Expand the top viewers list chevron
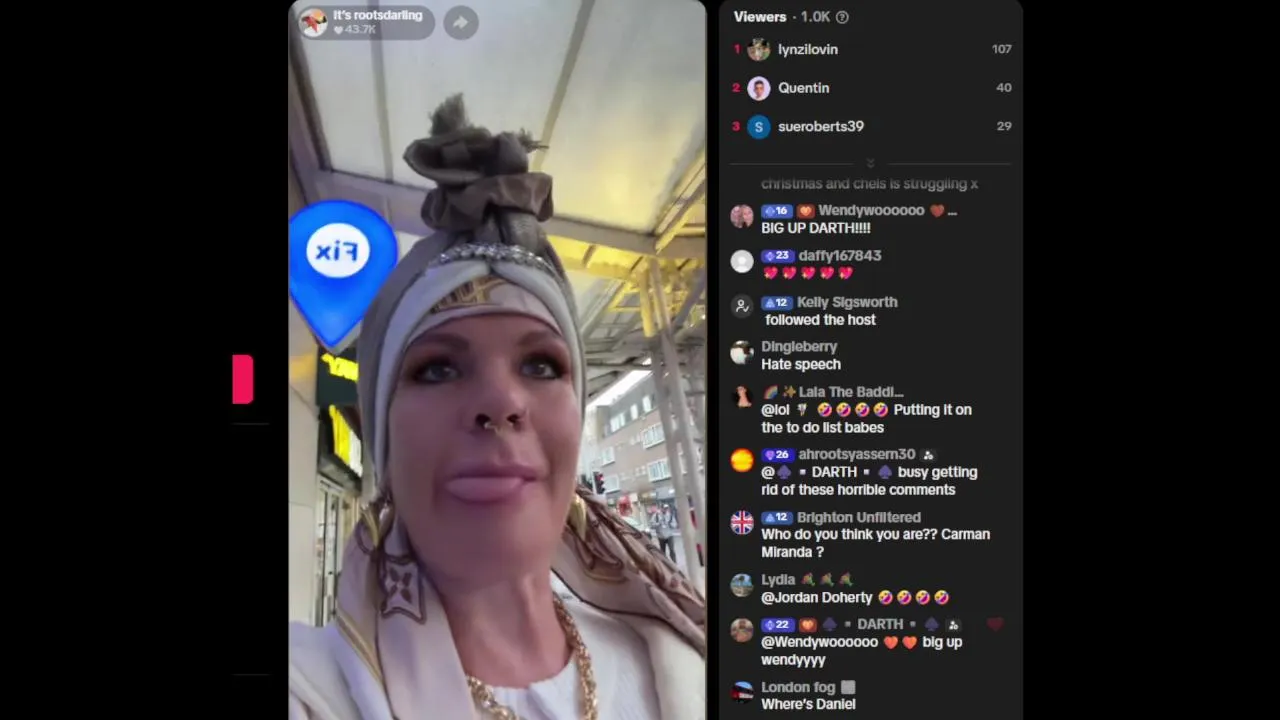 870,163
